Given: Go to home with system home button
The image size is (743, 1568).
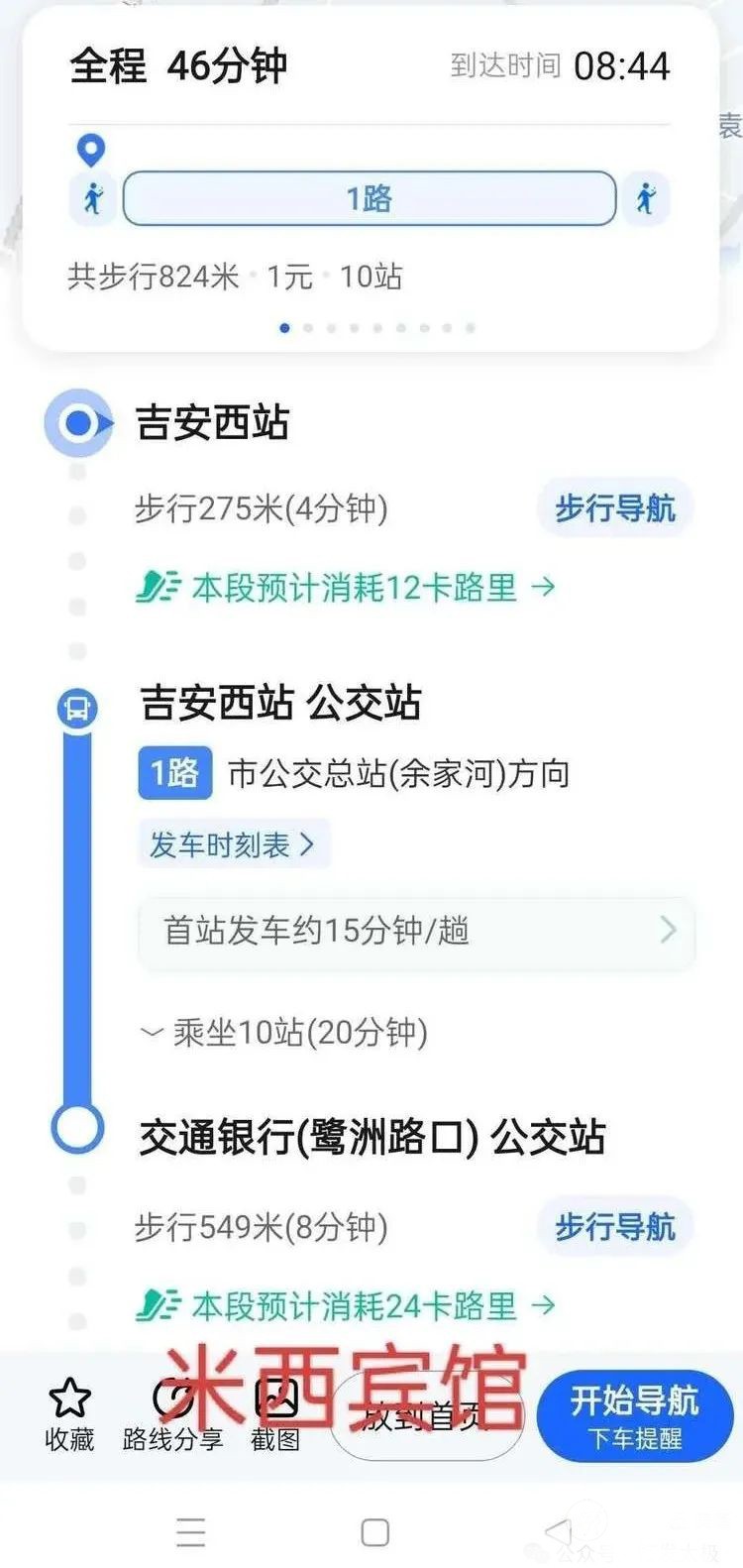Looking at the screenshot, I should coord(374,1532).
